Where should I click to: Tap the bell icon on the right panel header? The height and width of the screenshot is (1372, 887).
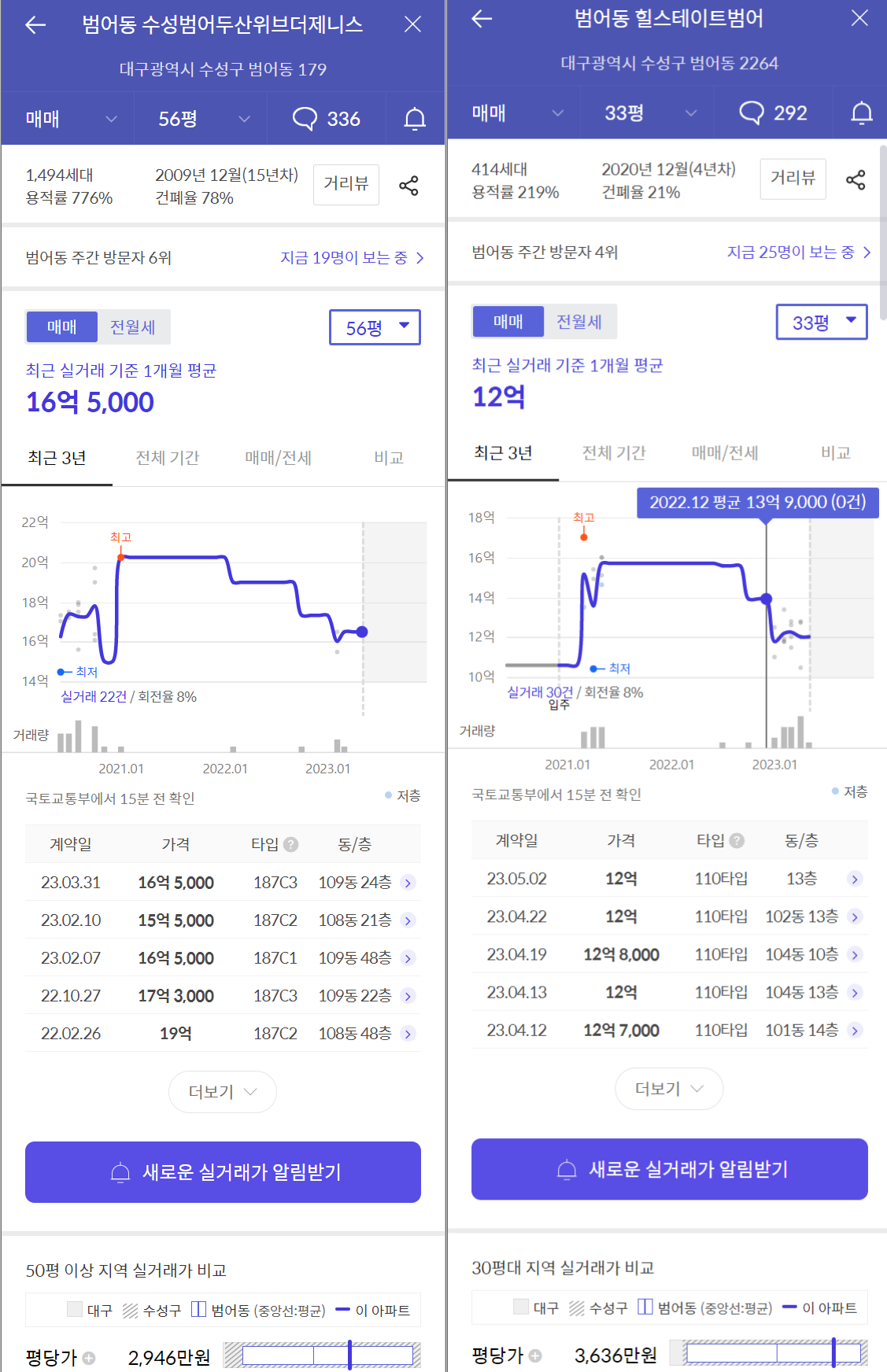(x=863, y=112)
